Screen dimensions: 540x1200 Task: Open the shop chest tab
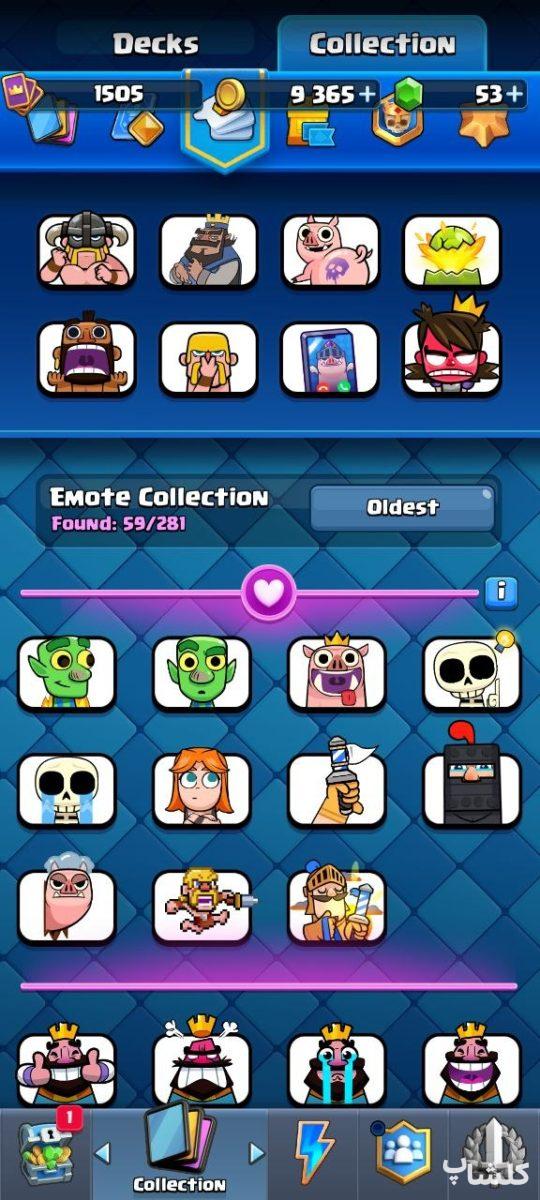(45, 1153)
